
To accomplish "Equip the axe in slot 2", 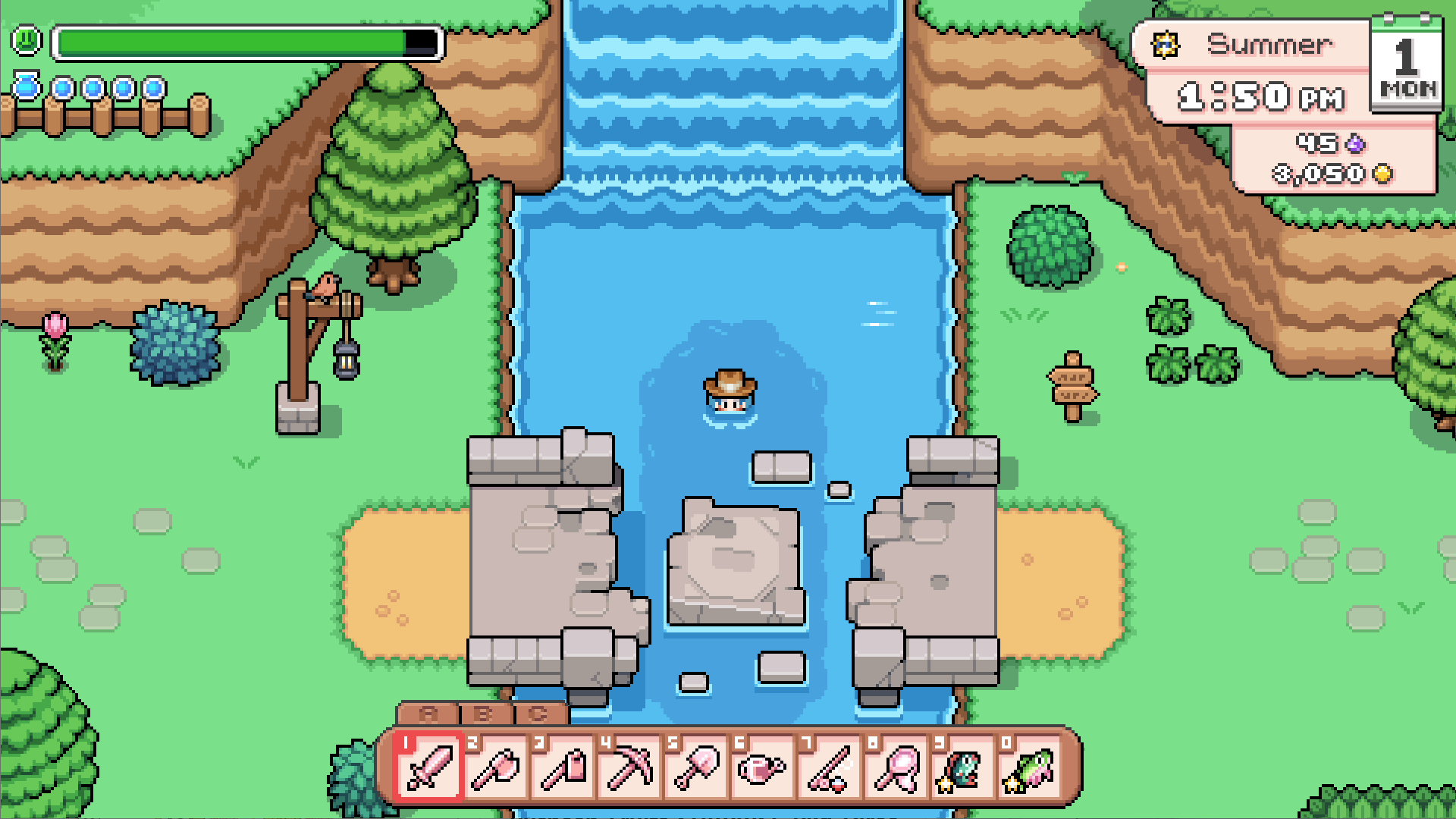I will (496, 767).
